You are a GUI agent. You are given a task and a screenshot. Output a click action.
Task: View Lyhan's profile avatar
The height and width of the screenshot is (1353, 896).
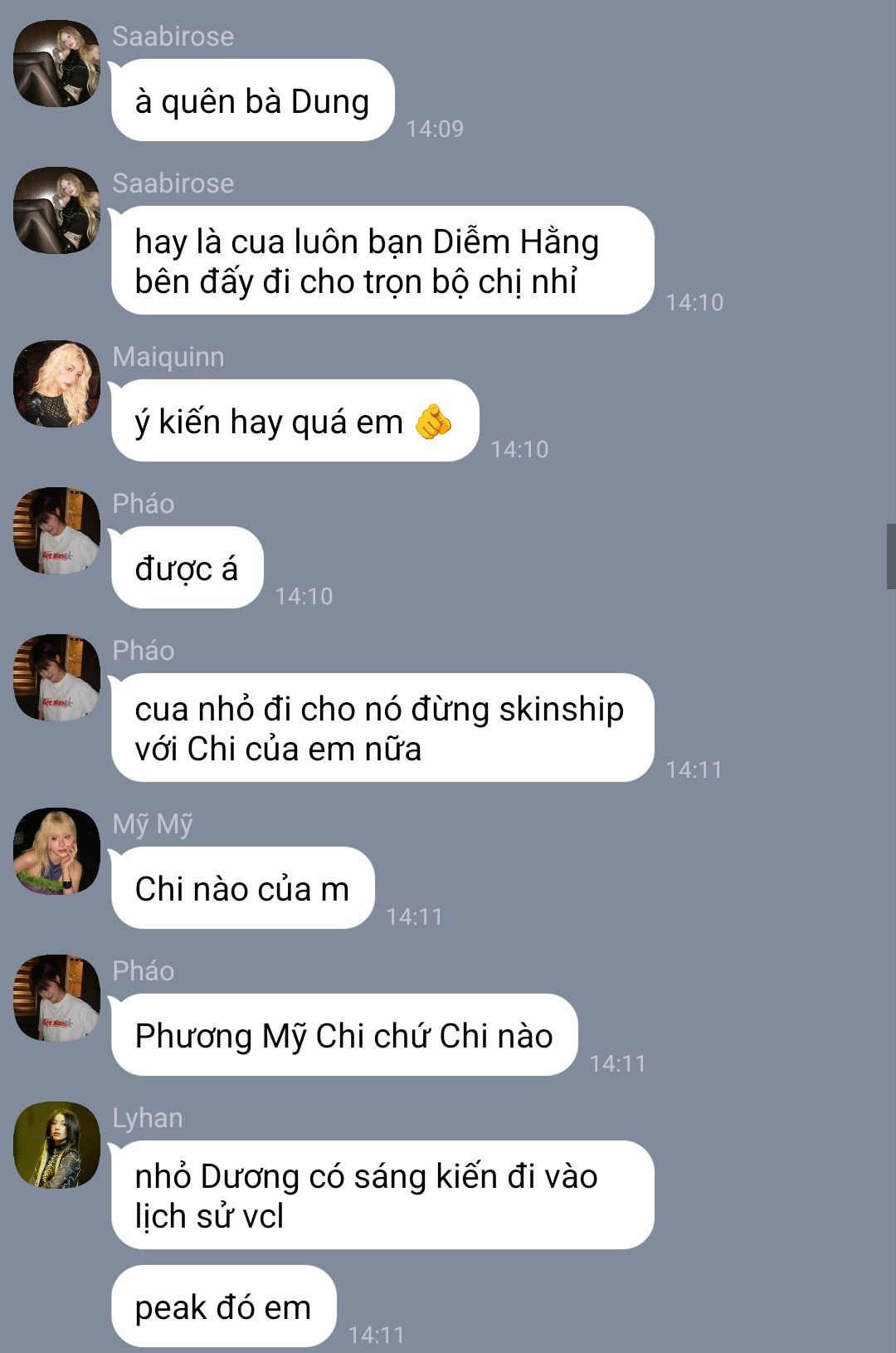tap(56, 1145)
